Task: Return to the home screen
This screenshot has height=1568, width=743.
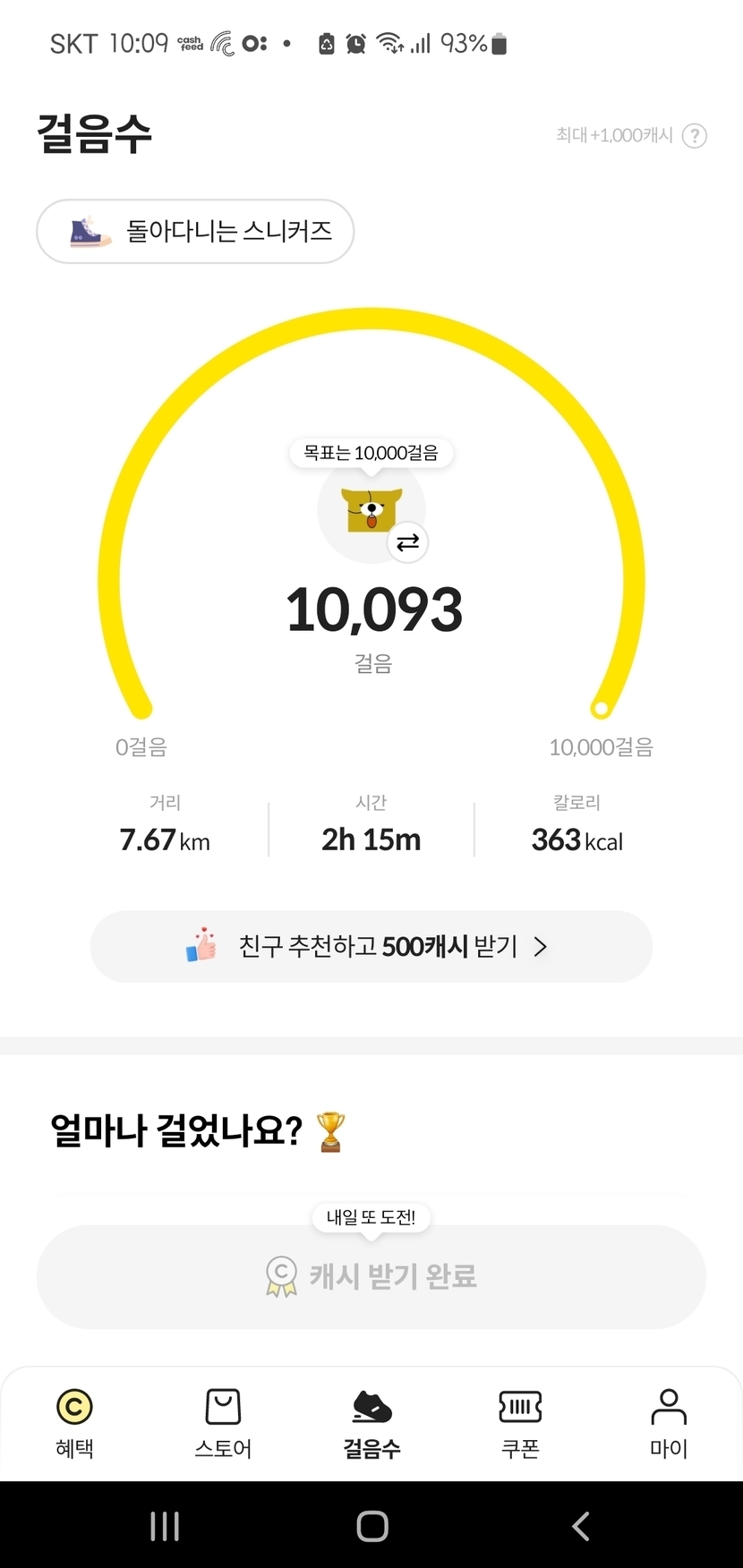Action: pos(371,1526)
